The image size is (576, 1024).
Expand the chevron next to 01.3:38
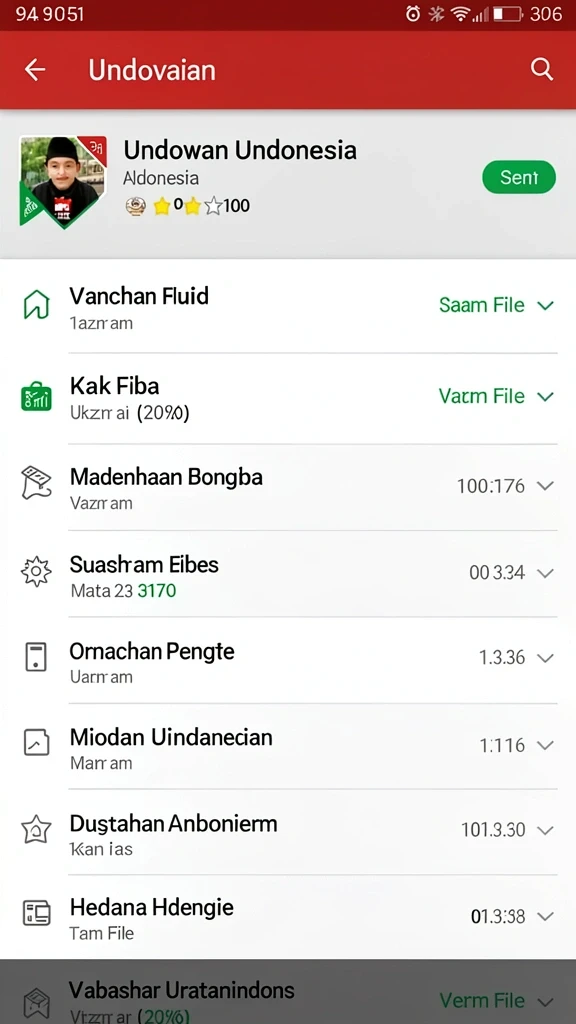click(545, 917)
